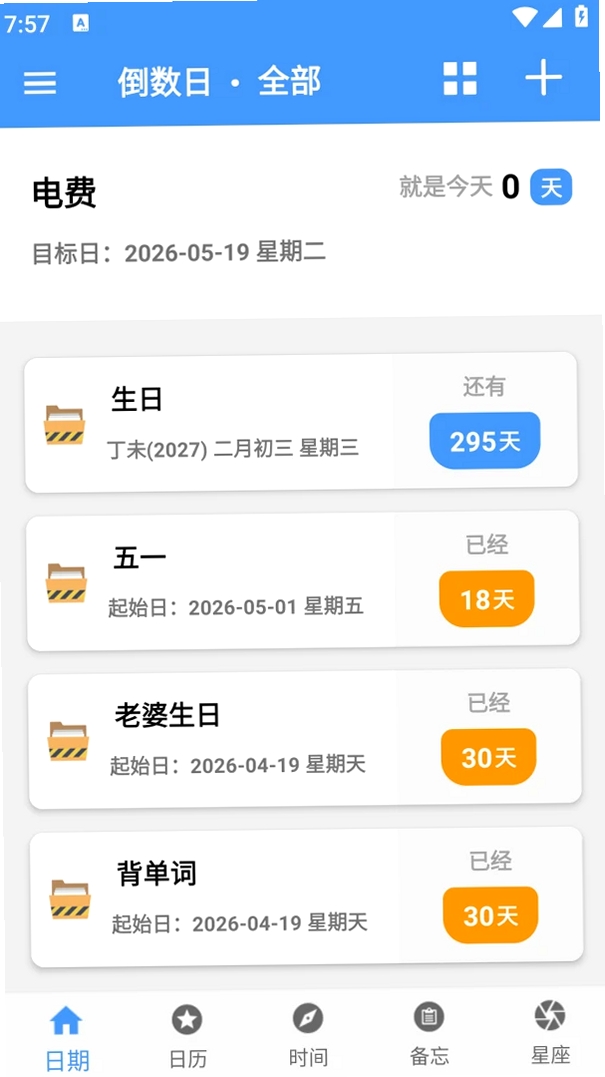Open the 五一 event card

(303, 580)
